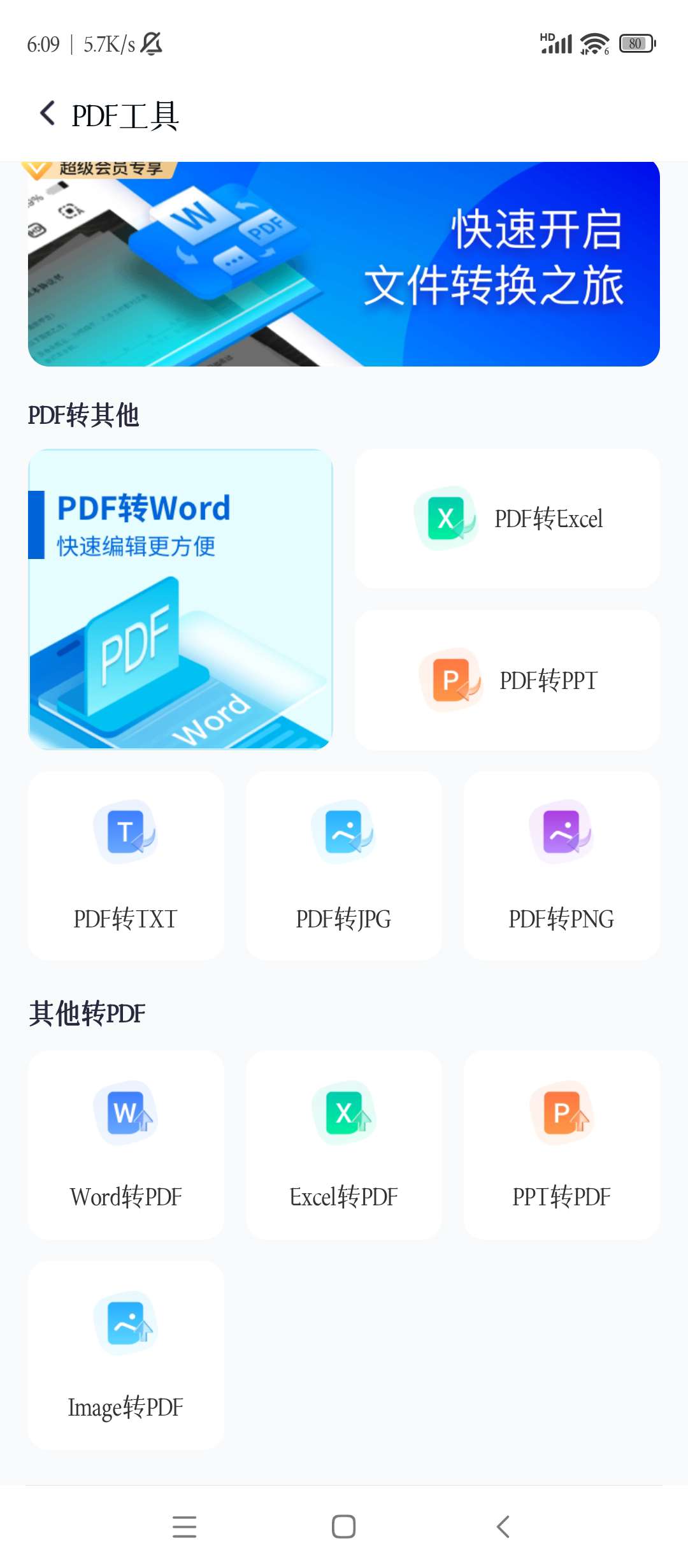Screen dimensions: 688x1568
Task: Open the 快速开启文件转换之旅 banner
Action: click(344, 264)
